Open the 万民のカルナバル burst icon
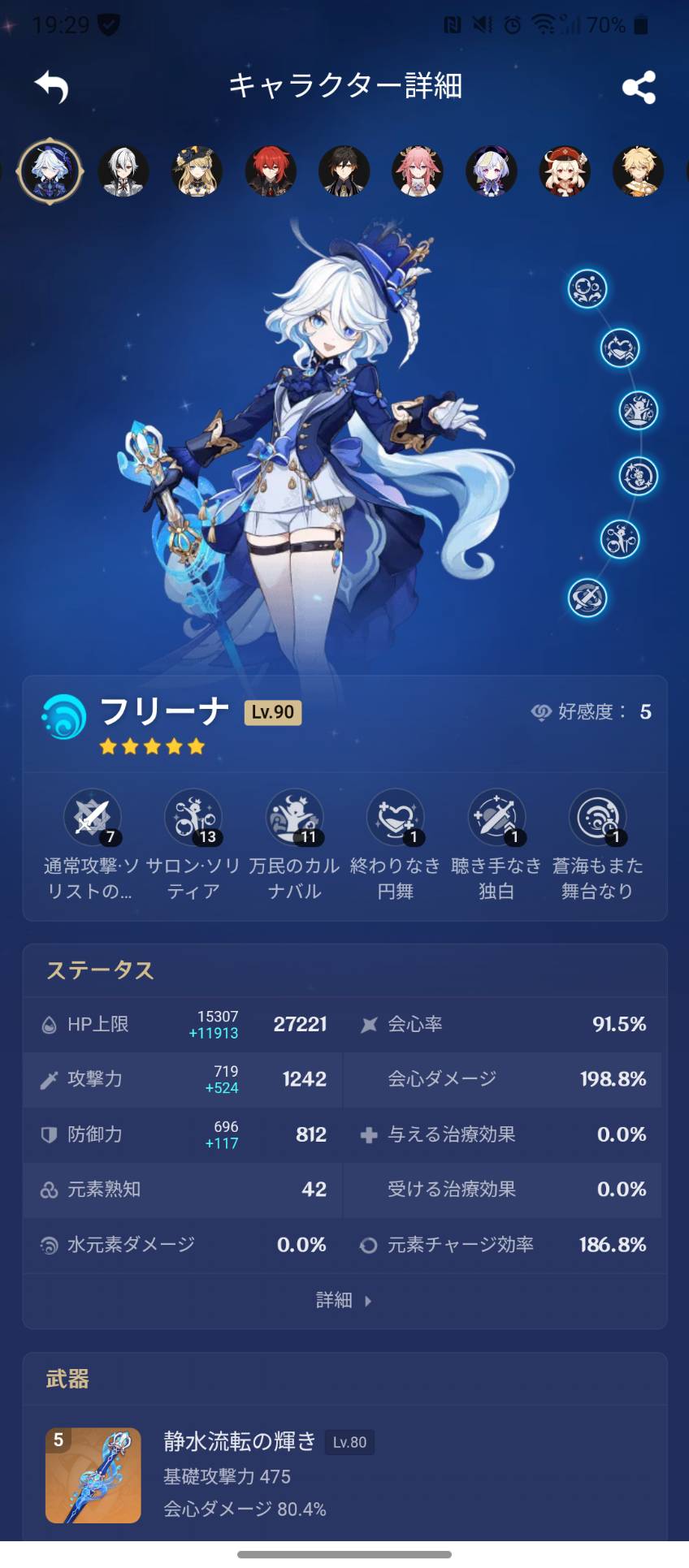Image resolution: width=689 pixels, height=1568 pixels. coord(294,817)
